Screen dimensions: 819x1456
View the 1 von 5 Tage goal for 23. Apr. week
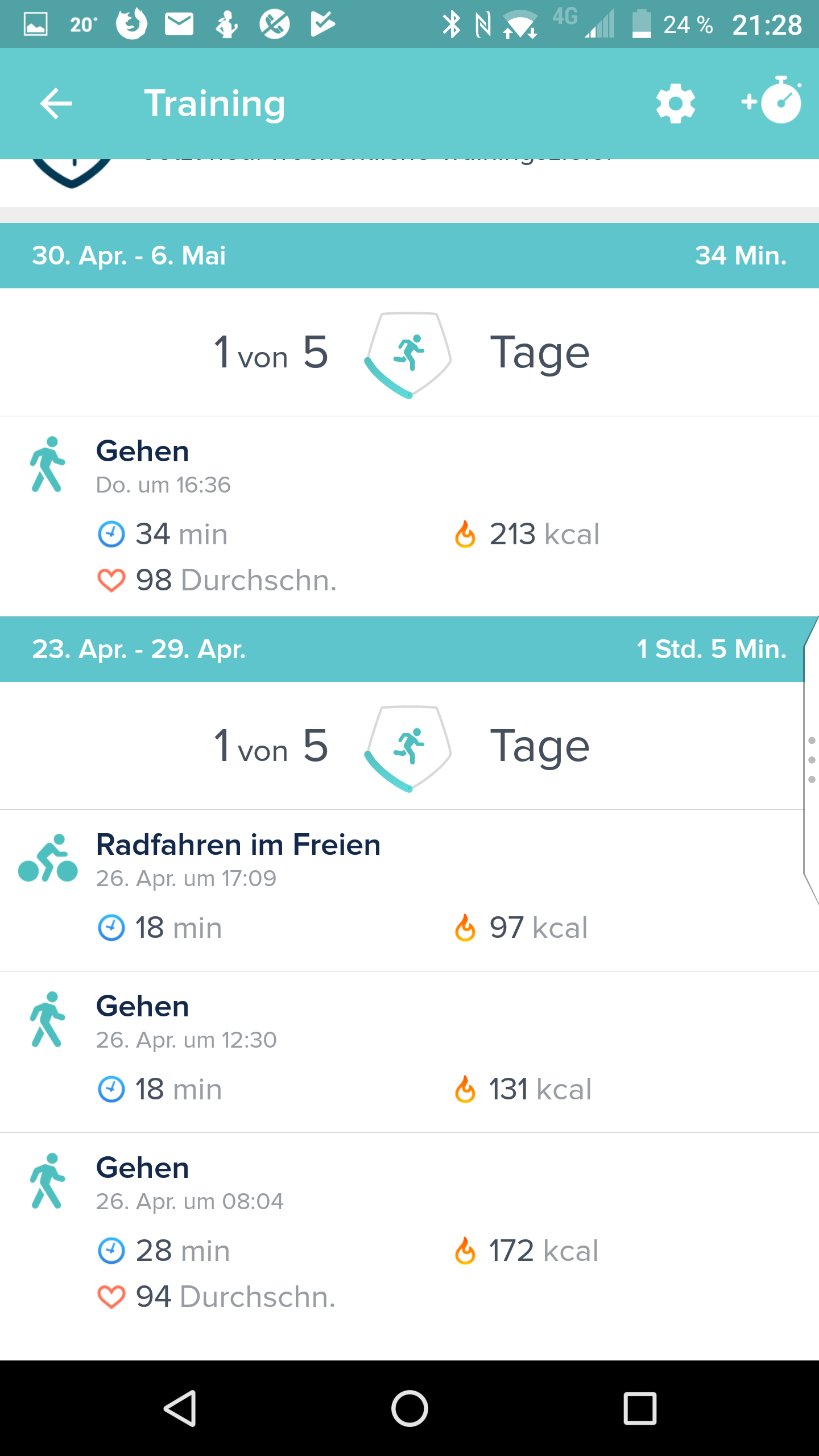(x=409, y=746)
